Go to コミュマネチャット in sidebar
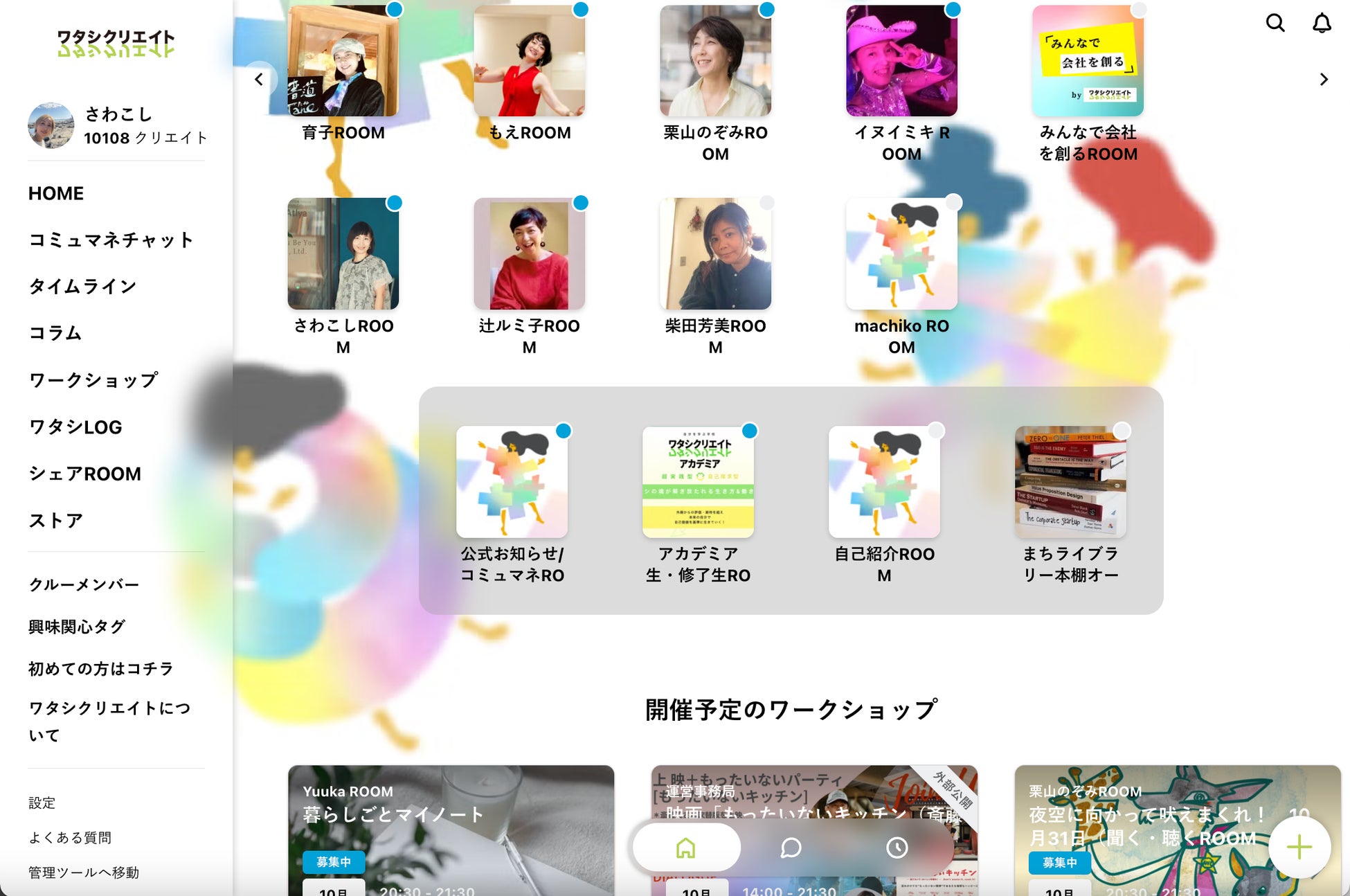The width and height of the screenshot is (1350, 896). click(x=111, y=240)
